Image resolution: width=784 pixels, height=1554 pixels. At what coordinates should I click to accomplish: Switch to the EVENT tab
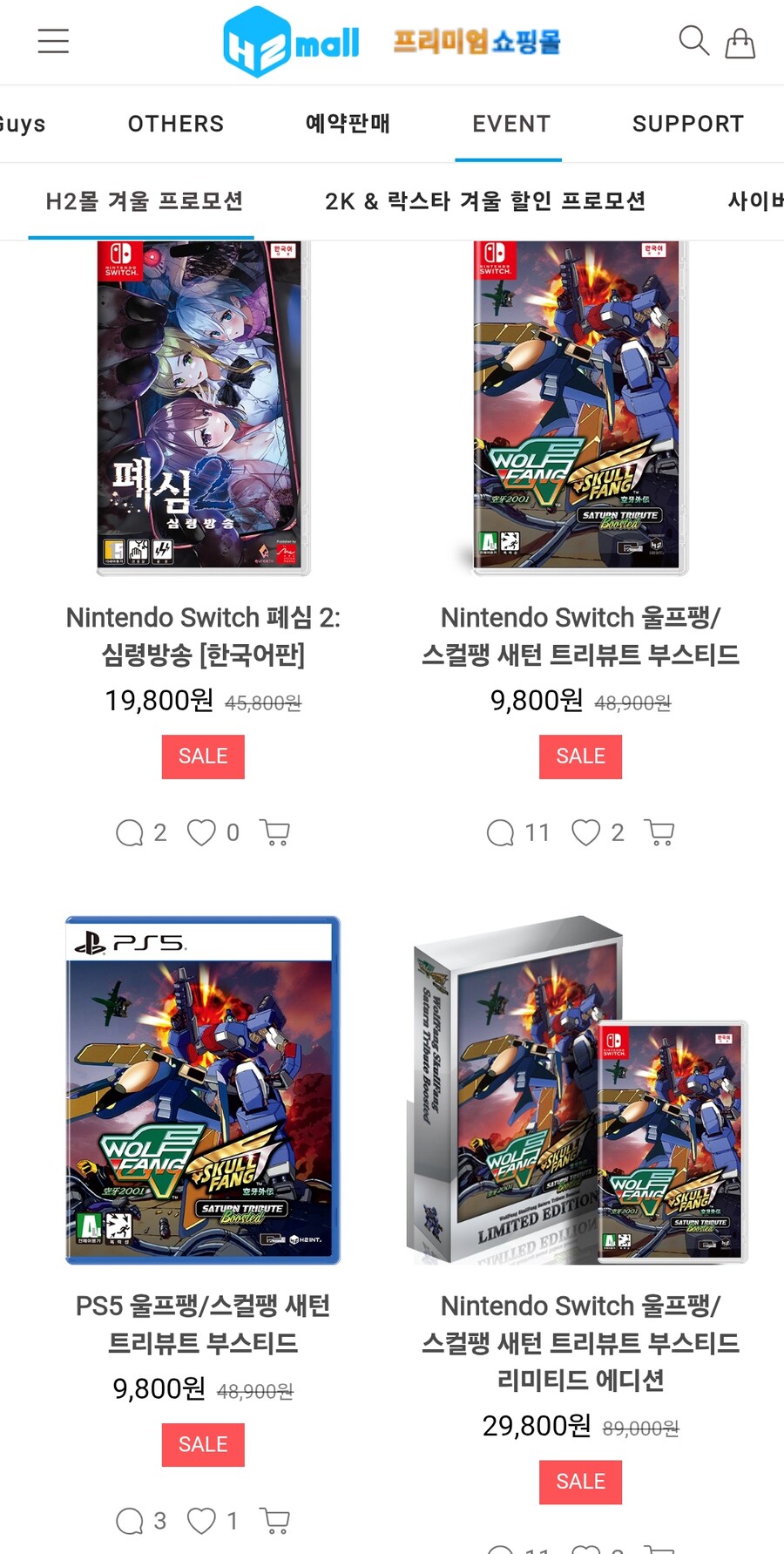510,123
